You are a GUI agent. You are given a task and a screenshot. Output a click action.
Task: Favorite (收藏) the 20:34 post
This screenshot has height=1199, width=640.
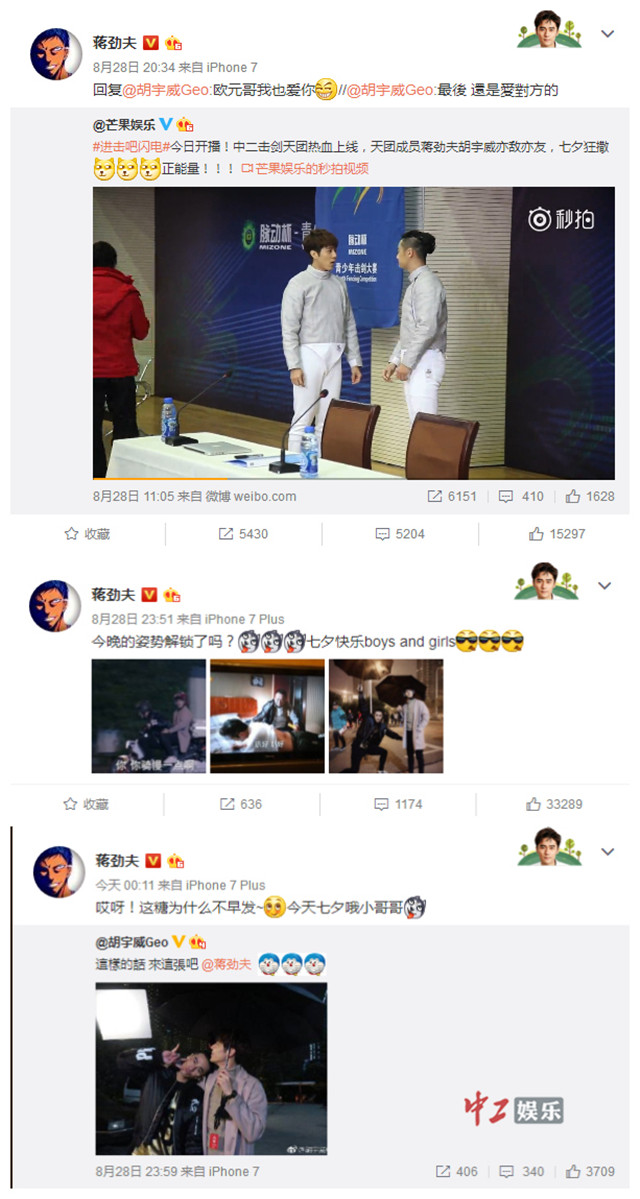click(x=87, y=534)
